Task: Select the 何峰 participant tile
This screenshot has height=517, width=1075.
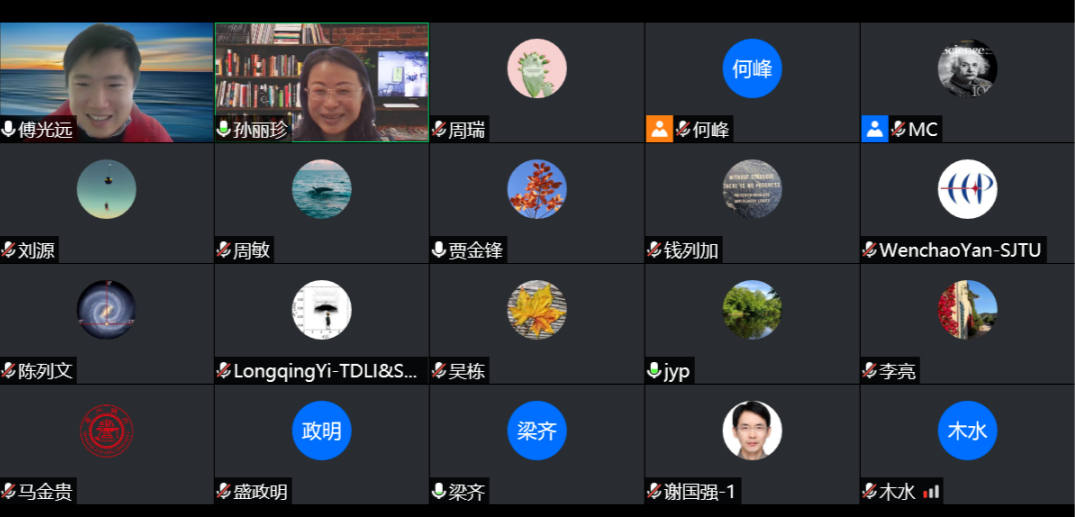Action: 752,82
